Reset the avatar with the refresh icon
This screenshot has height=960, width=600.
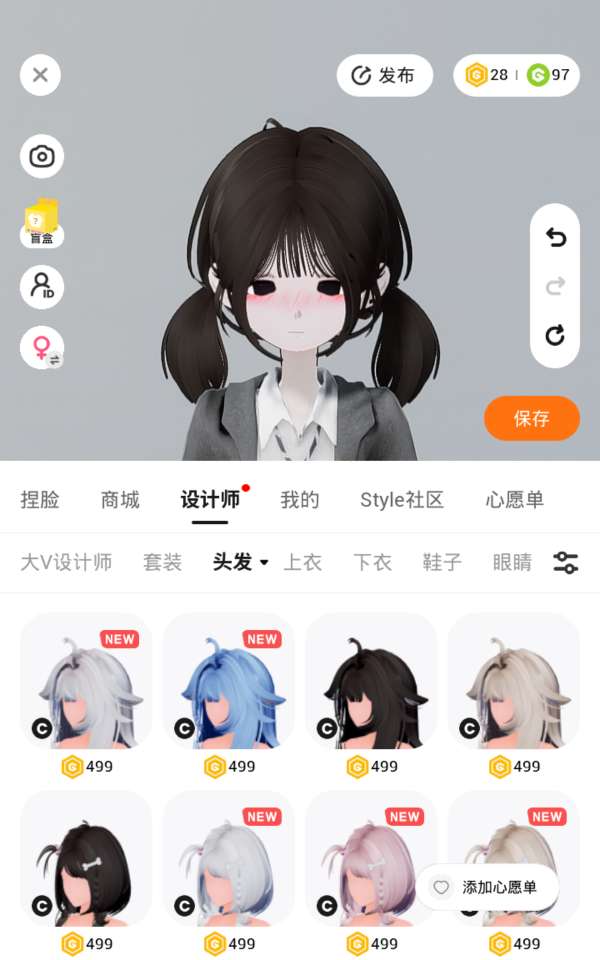click(x=555, y=335)
